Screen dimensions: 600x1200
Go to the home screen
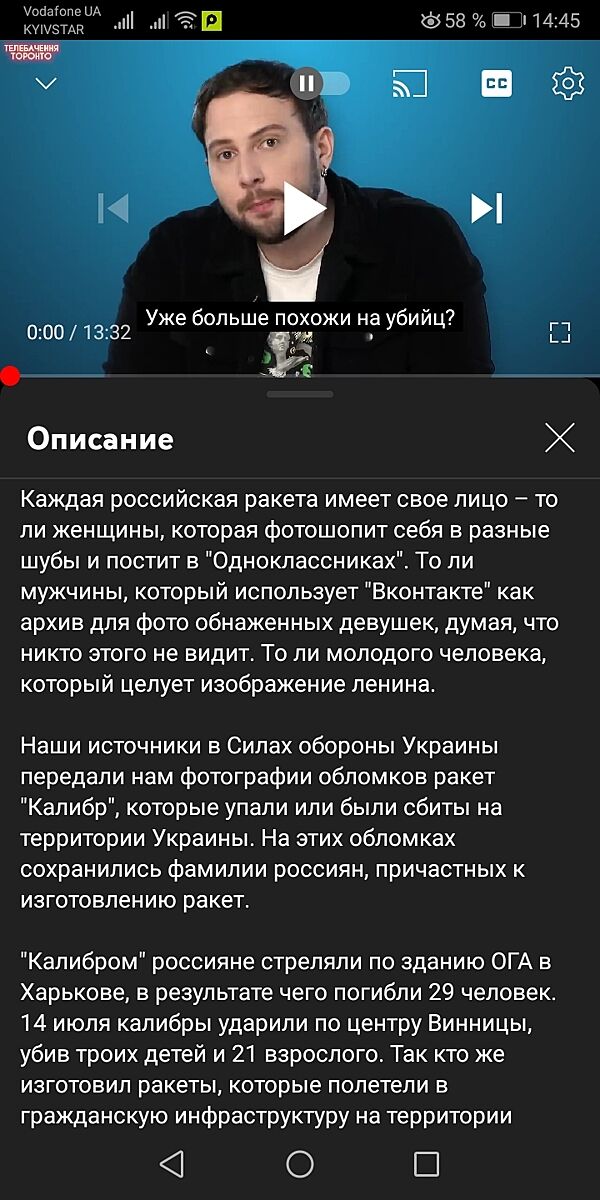pos(300,1163)
